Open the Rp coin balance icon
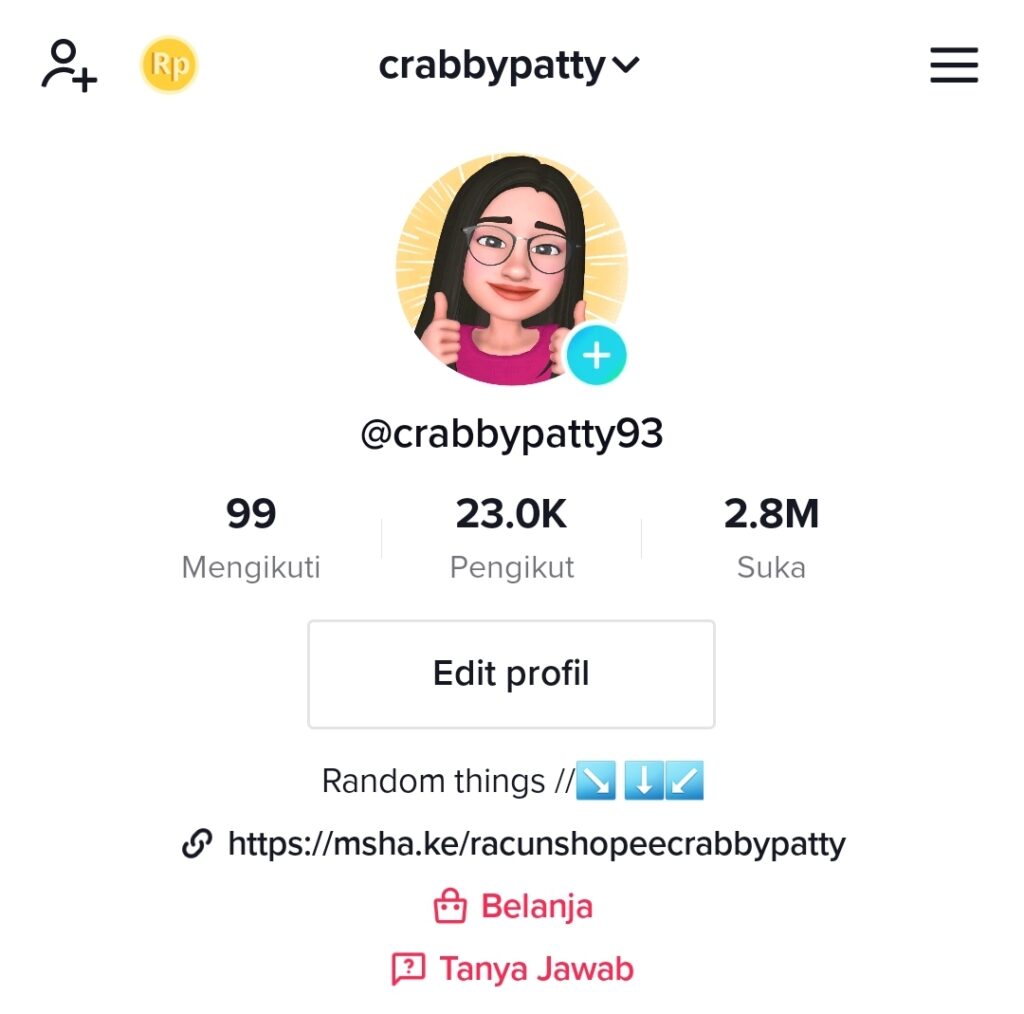This screenshot has height=1014, width=1024. coord(169,66)
